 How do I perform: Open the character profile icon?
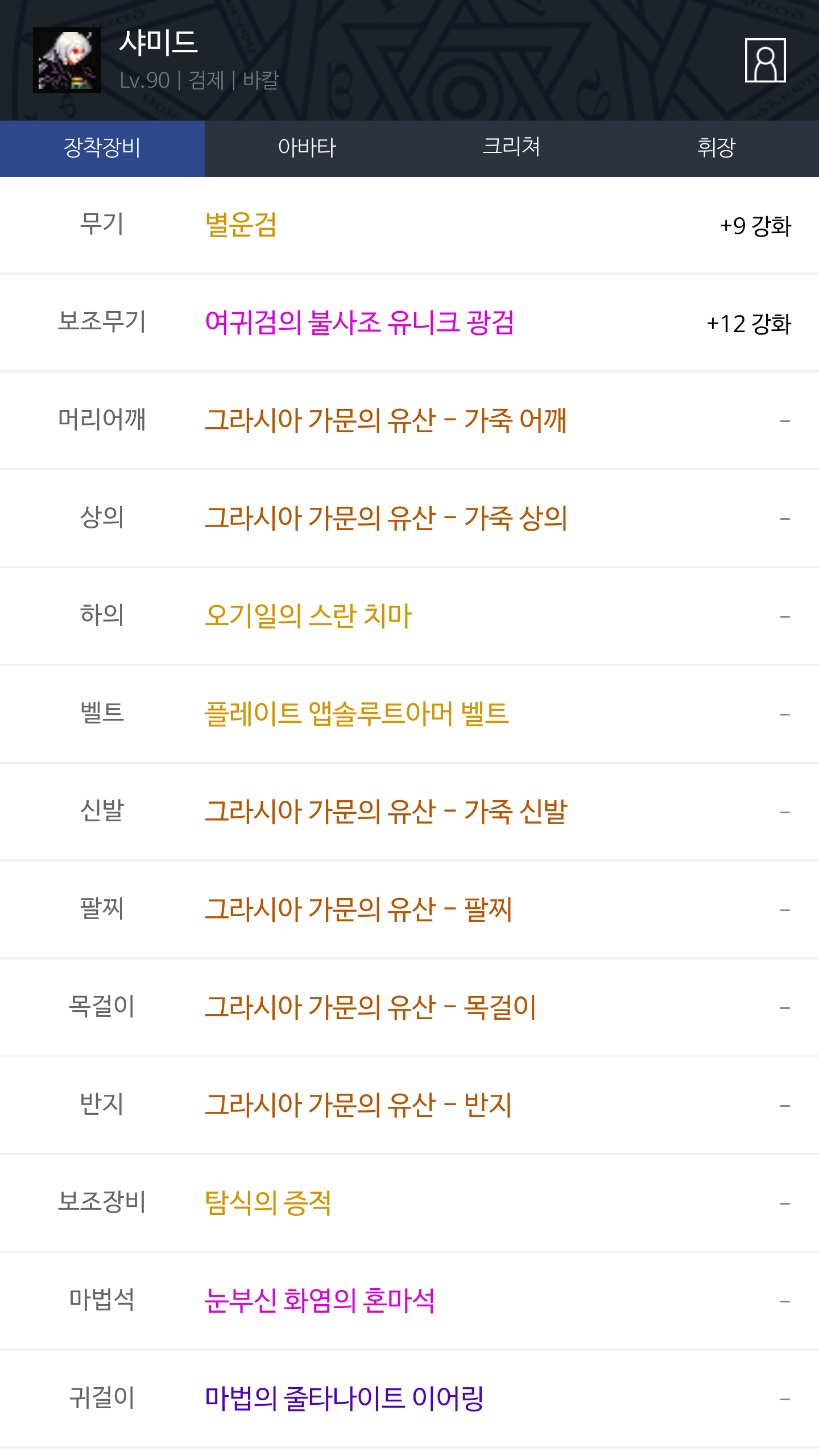765,60
